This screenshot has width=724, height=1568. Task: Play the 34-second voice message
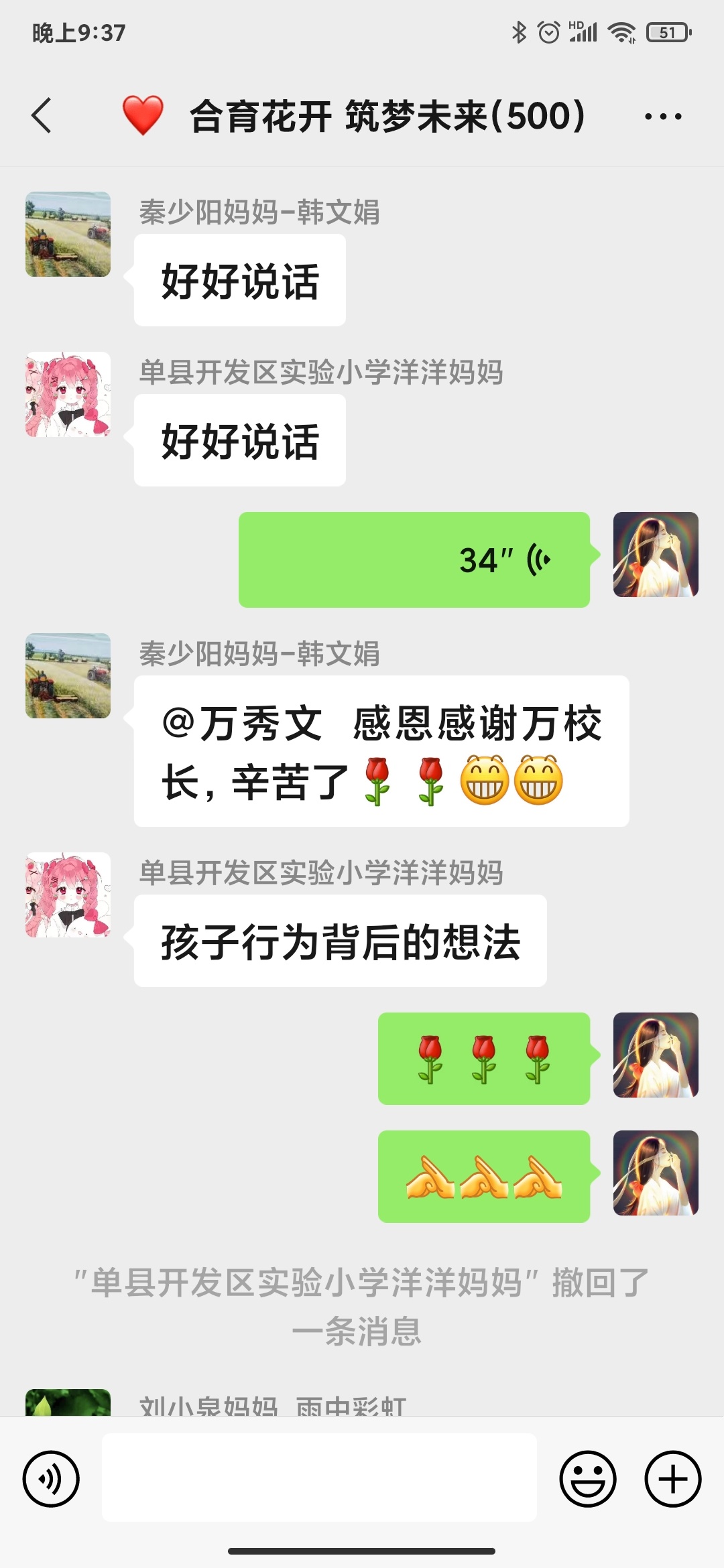(x=414, y=560)
